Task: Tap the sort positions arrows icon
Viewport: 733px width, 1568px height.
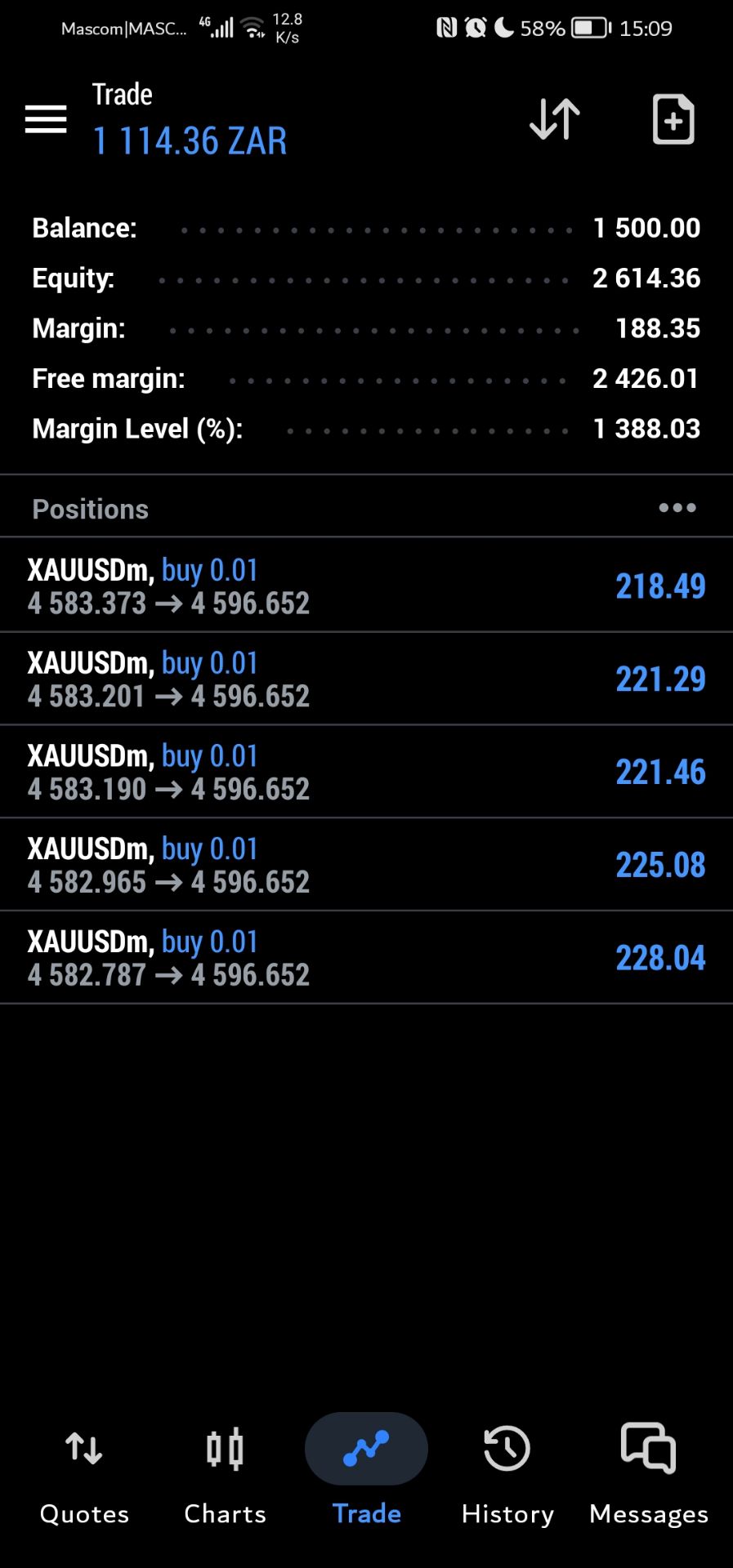Action: 555,119
